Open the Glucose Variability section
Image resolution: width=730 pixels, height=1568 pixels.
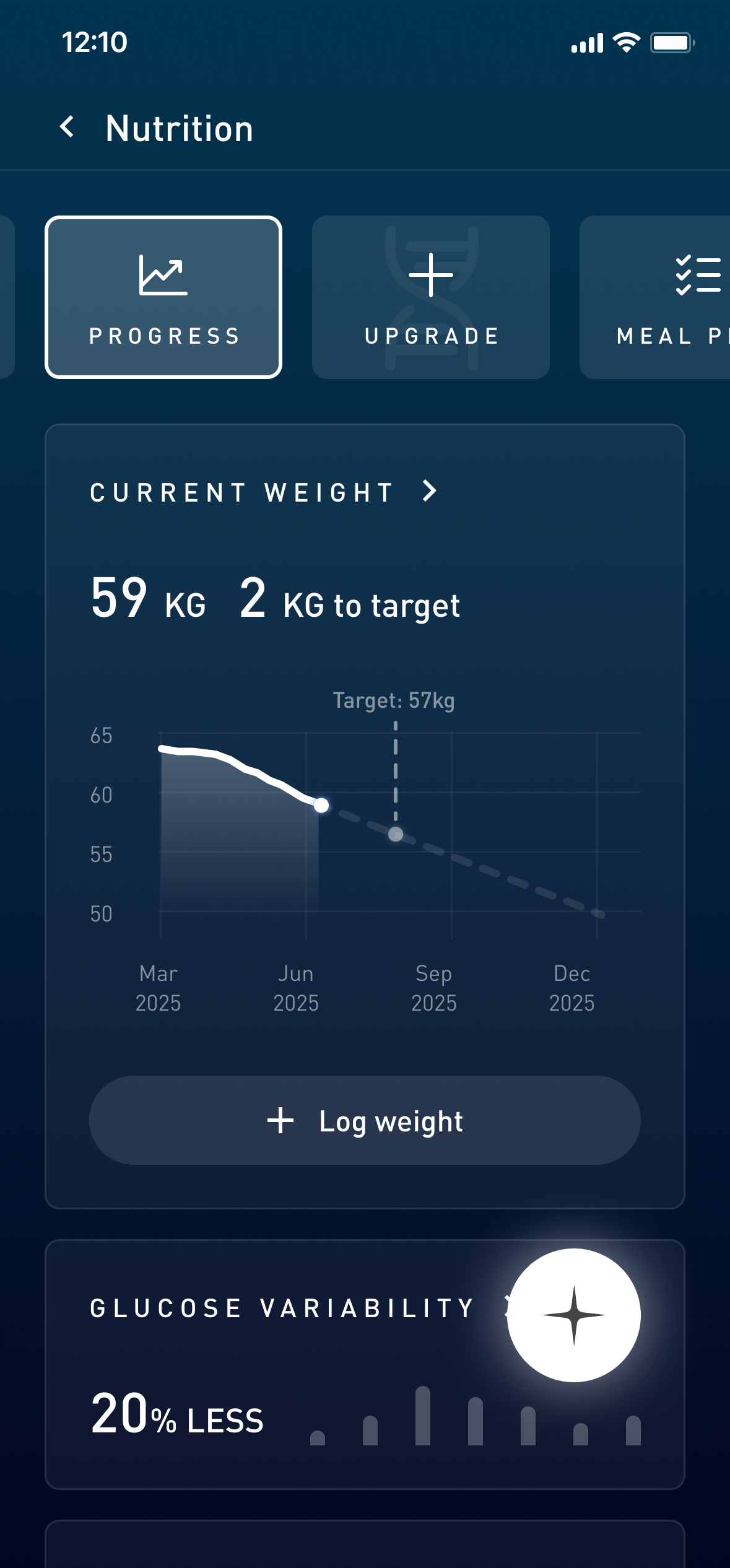point(282,1307)
